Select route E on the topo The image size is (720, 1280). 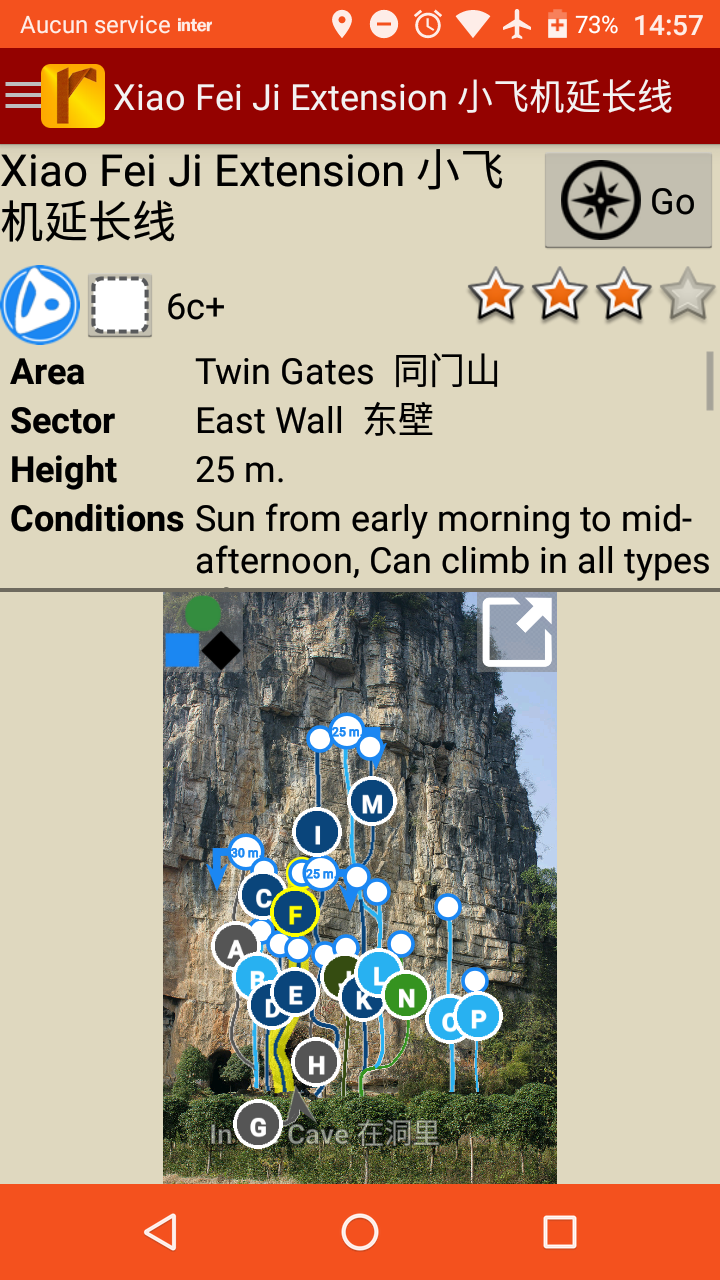point(296,993)
